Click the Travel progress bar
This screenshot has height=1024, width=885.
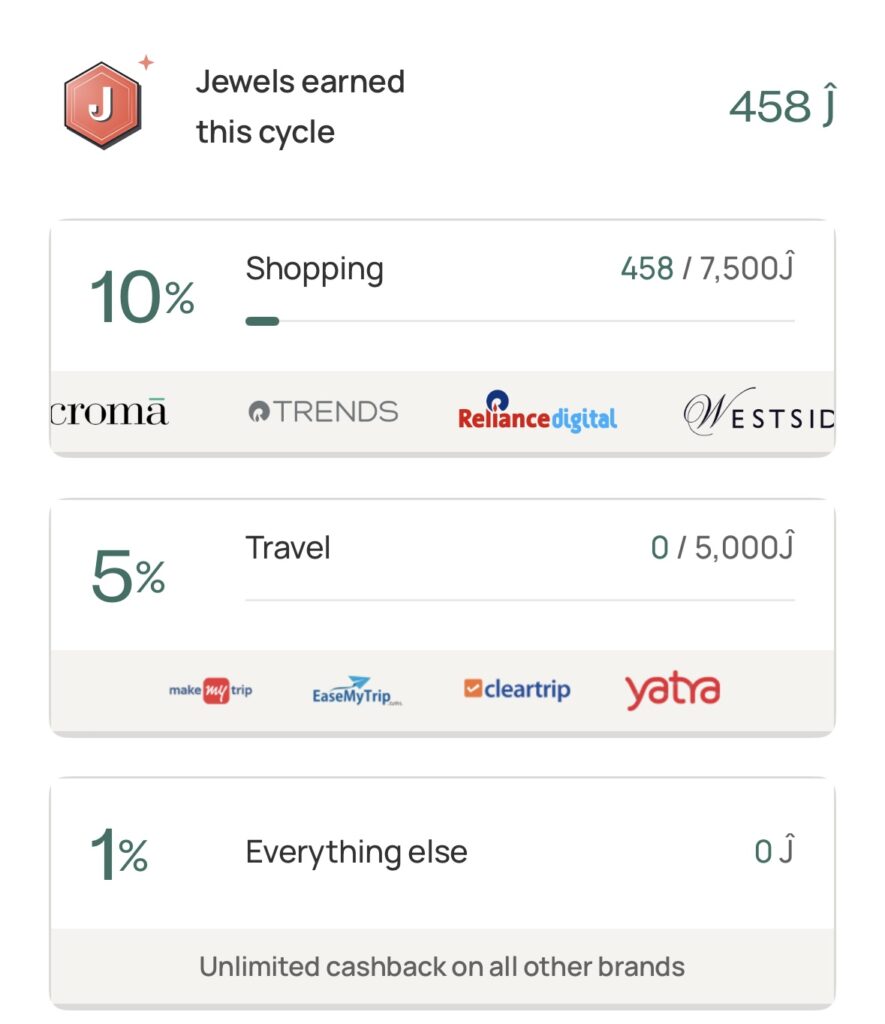[520, 601]
